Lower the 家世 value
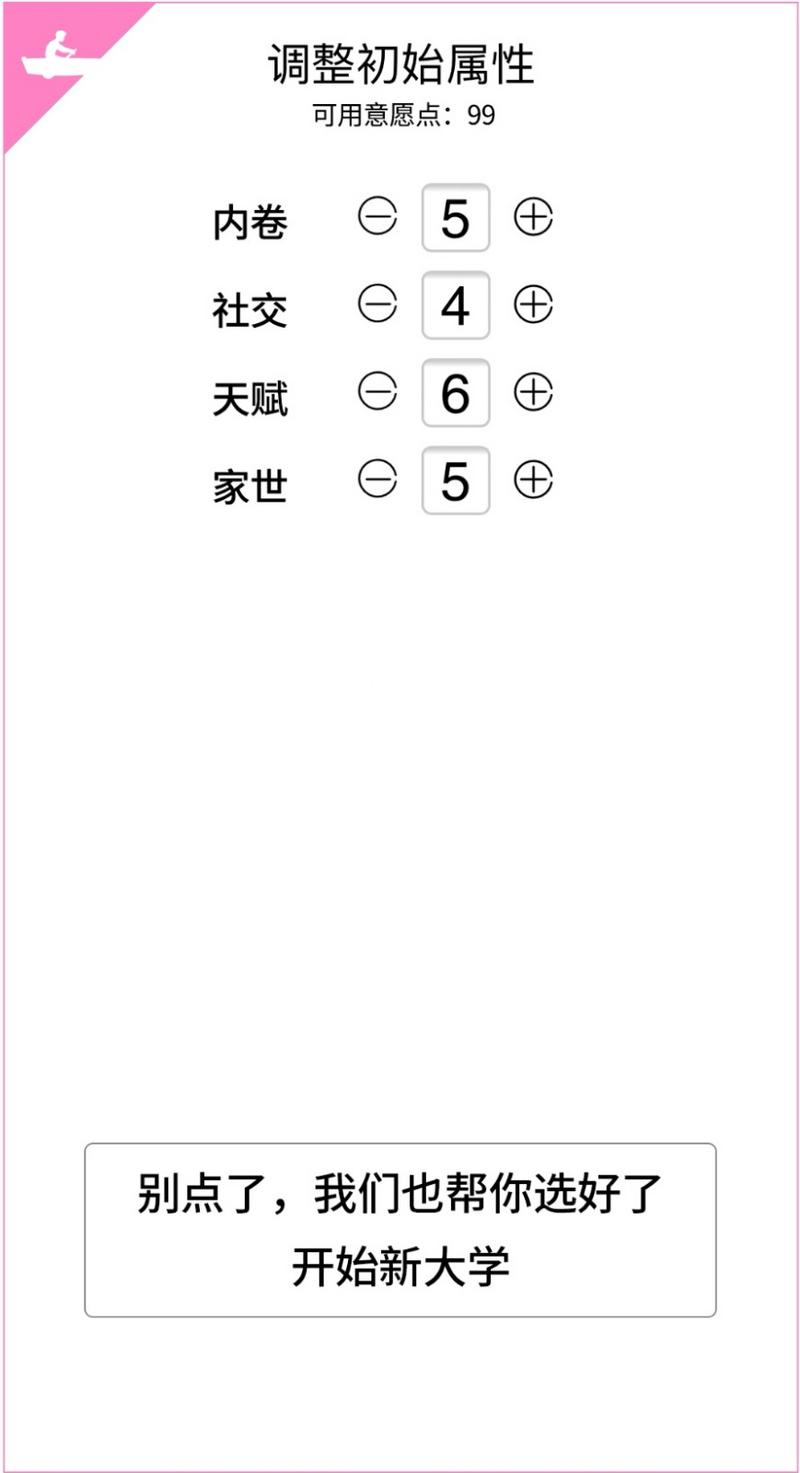The width and height of the screenshot is (800, 1473). [x=378, y=481]
